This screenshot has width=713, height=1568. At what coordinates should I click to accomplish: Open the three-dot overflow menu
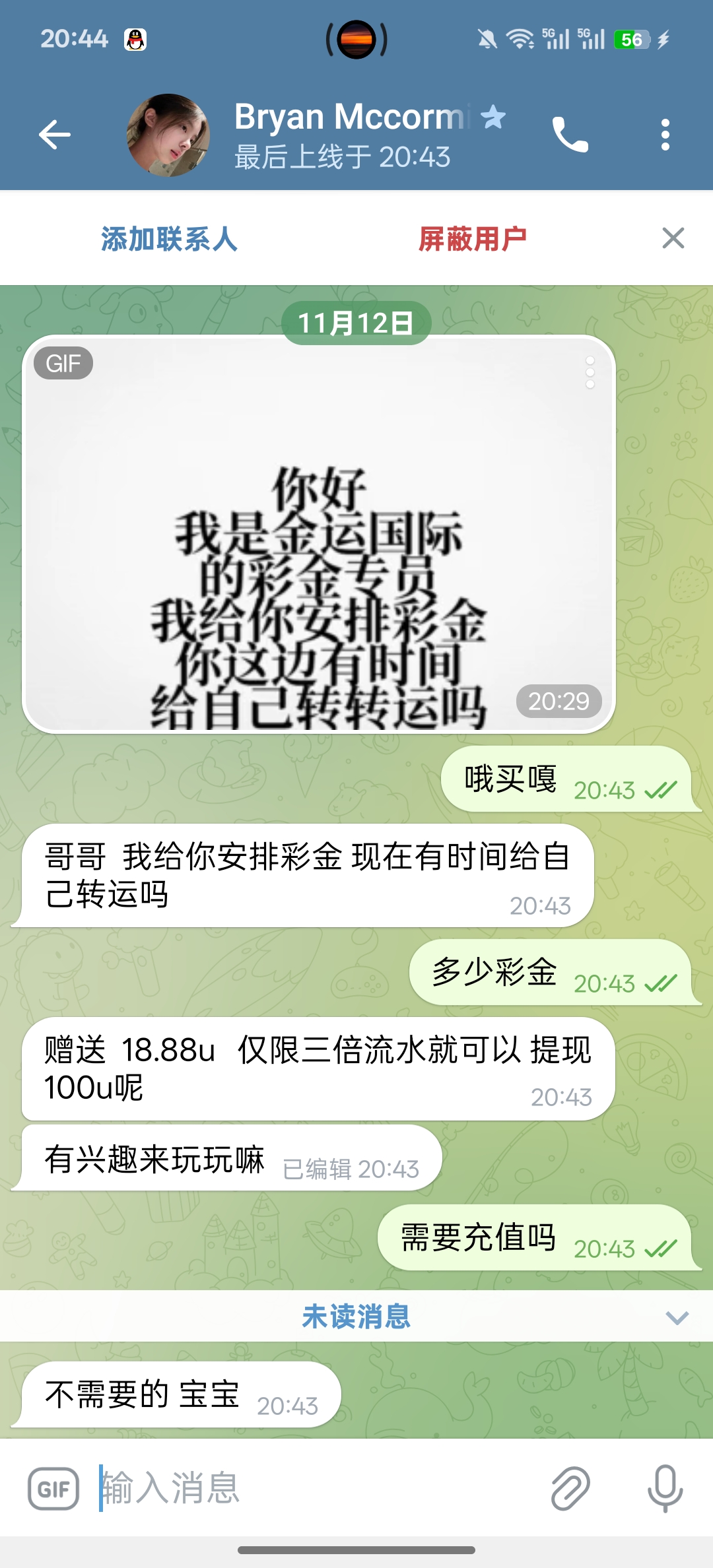(x=665, y=135)
